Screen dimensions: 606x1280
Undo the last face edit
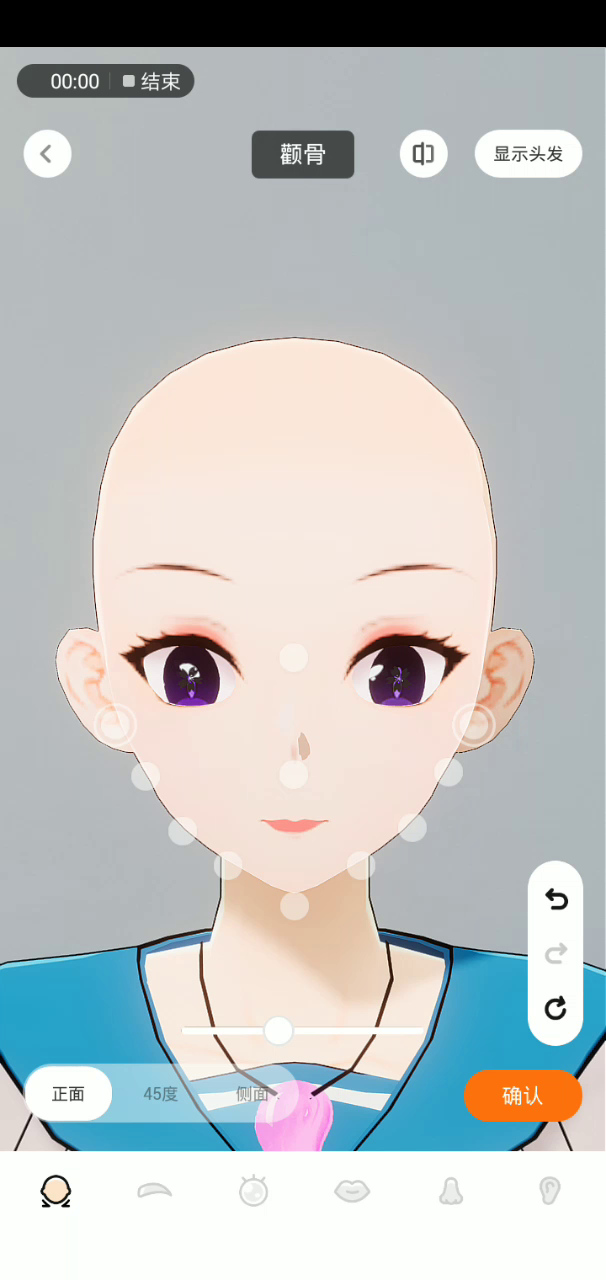point(556,900)
